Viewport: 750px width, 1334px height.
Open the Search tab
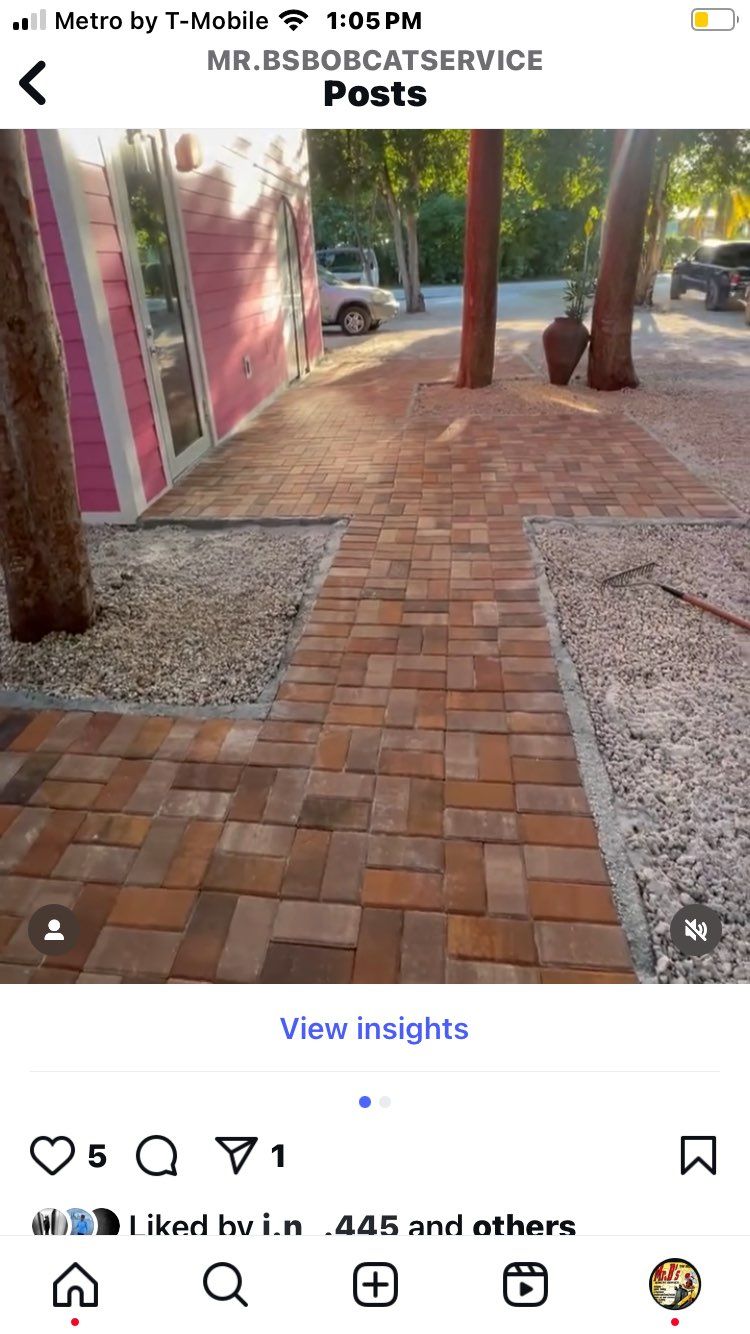click(225, 1285)
